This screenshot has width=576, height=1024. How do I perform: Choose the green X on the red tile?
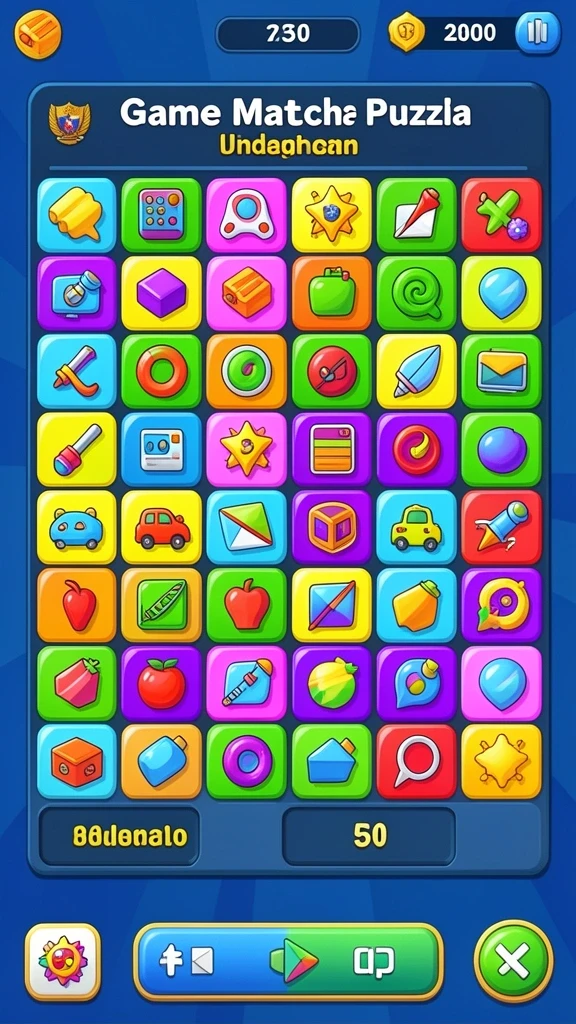point(501,216)
